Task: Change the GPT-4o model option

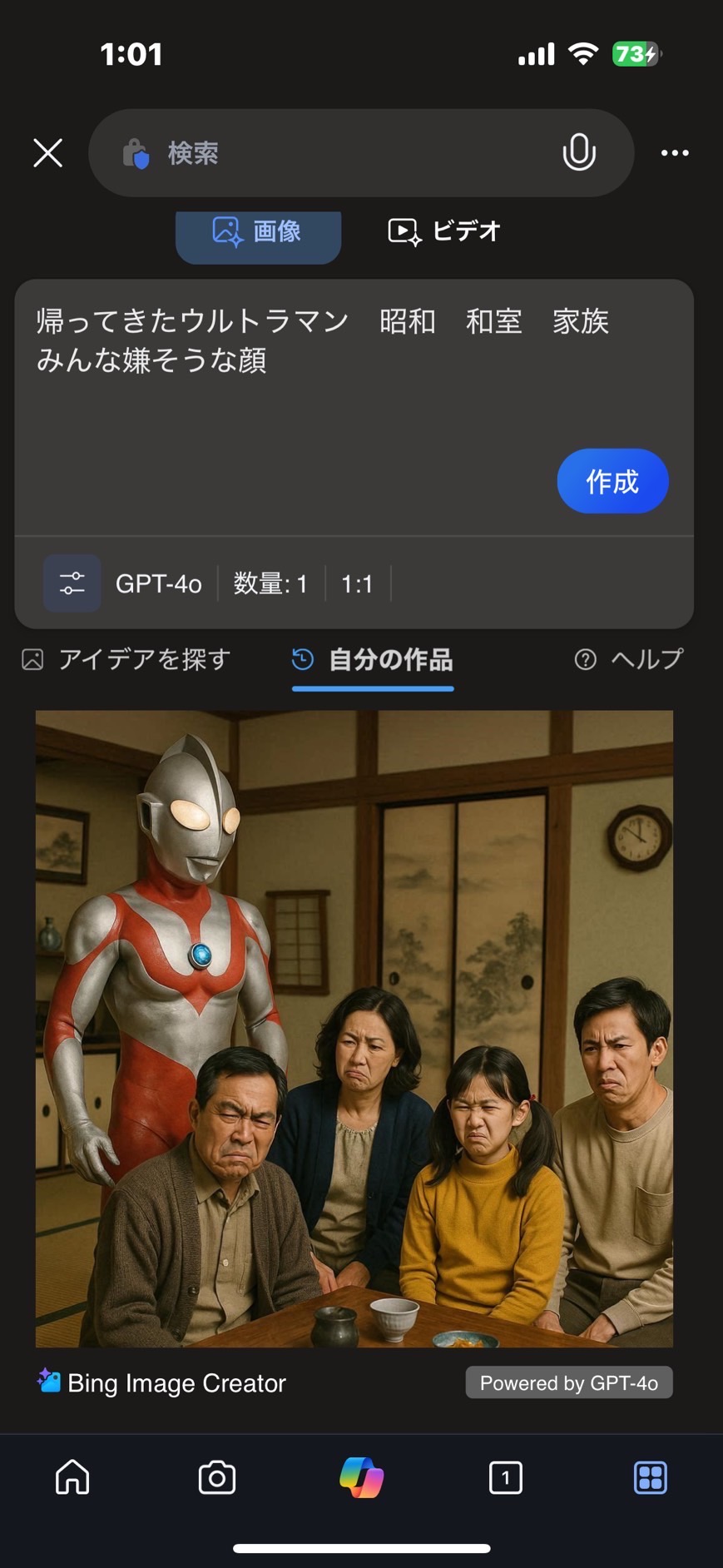Action: pyautogui.click(x=159, y=583)
